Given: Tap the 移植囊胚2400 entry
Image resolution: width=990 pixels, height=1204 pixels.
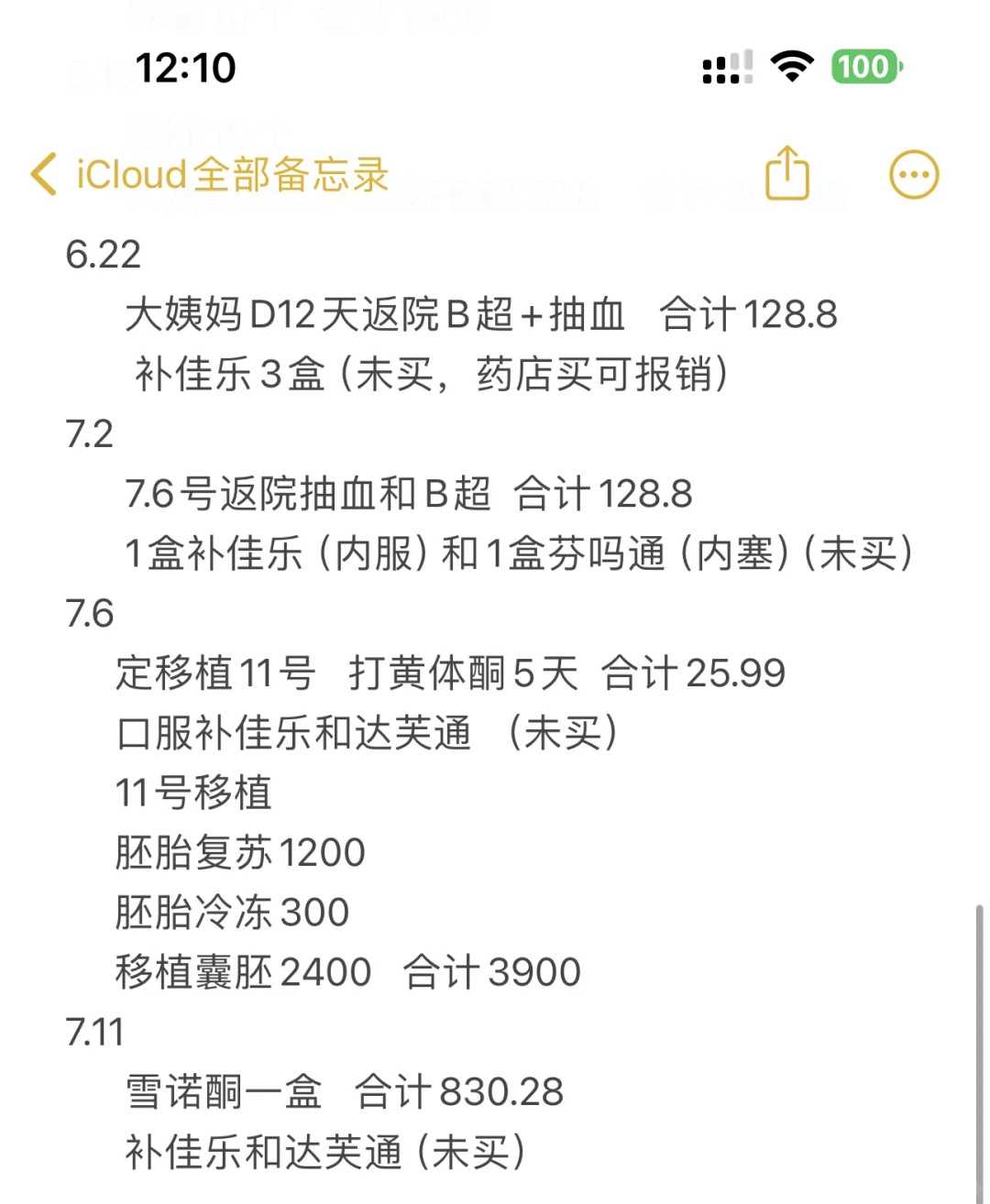Looking at the screenshot, I should pyautogui.click(x=243, y=971).
